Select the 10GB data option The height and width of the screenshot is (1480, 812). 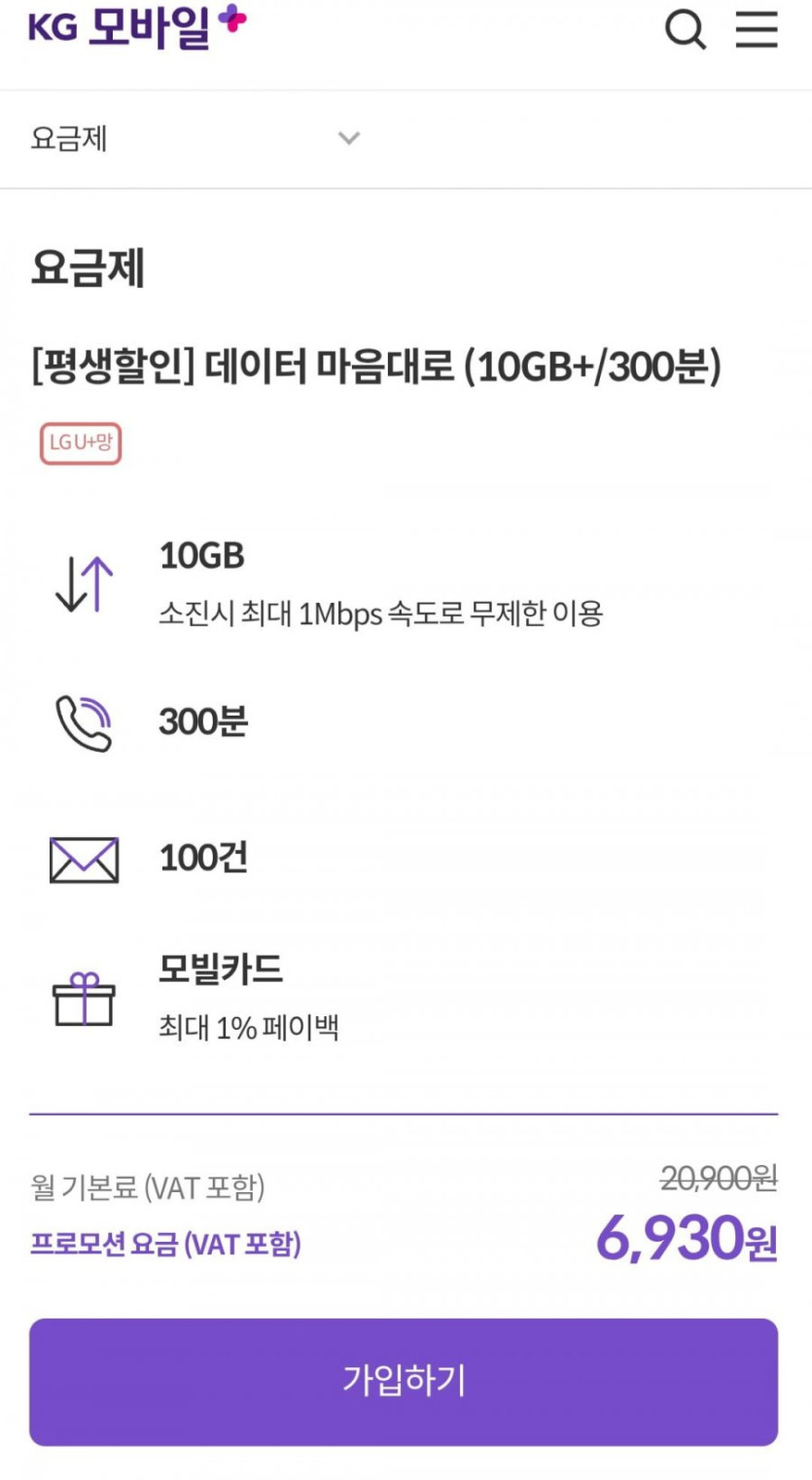click(x=204, y=556)
